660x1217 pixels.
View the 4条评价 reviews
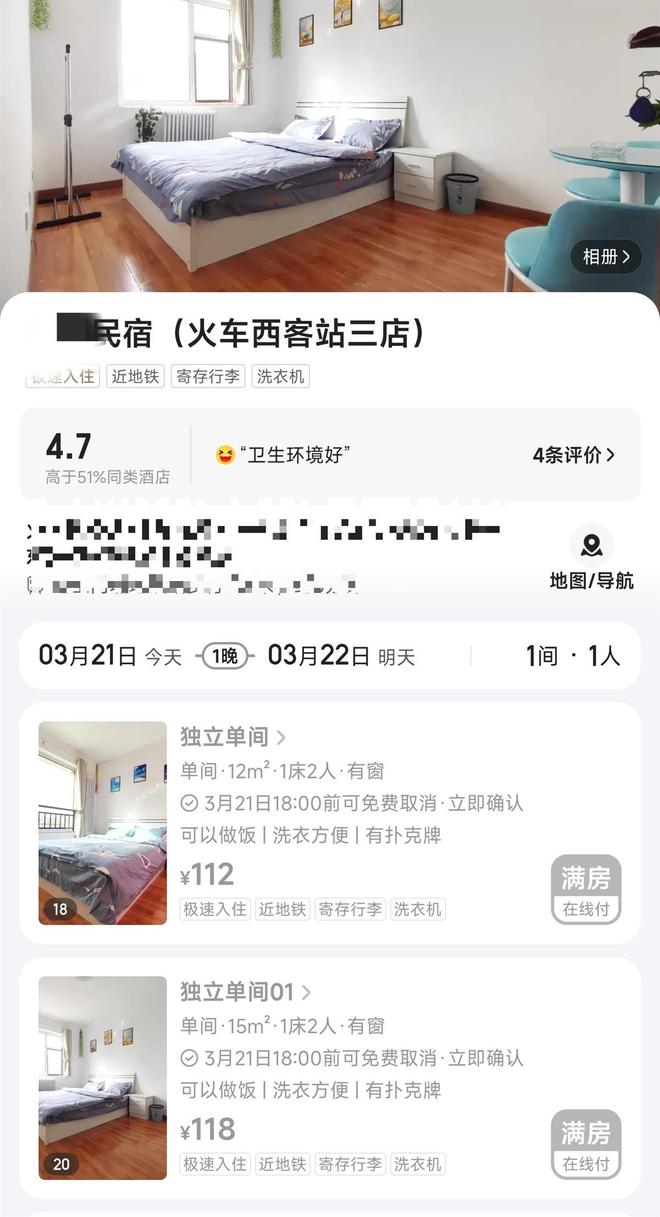573,455
